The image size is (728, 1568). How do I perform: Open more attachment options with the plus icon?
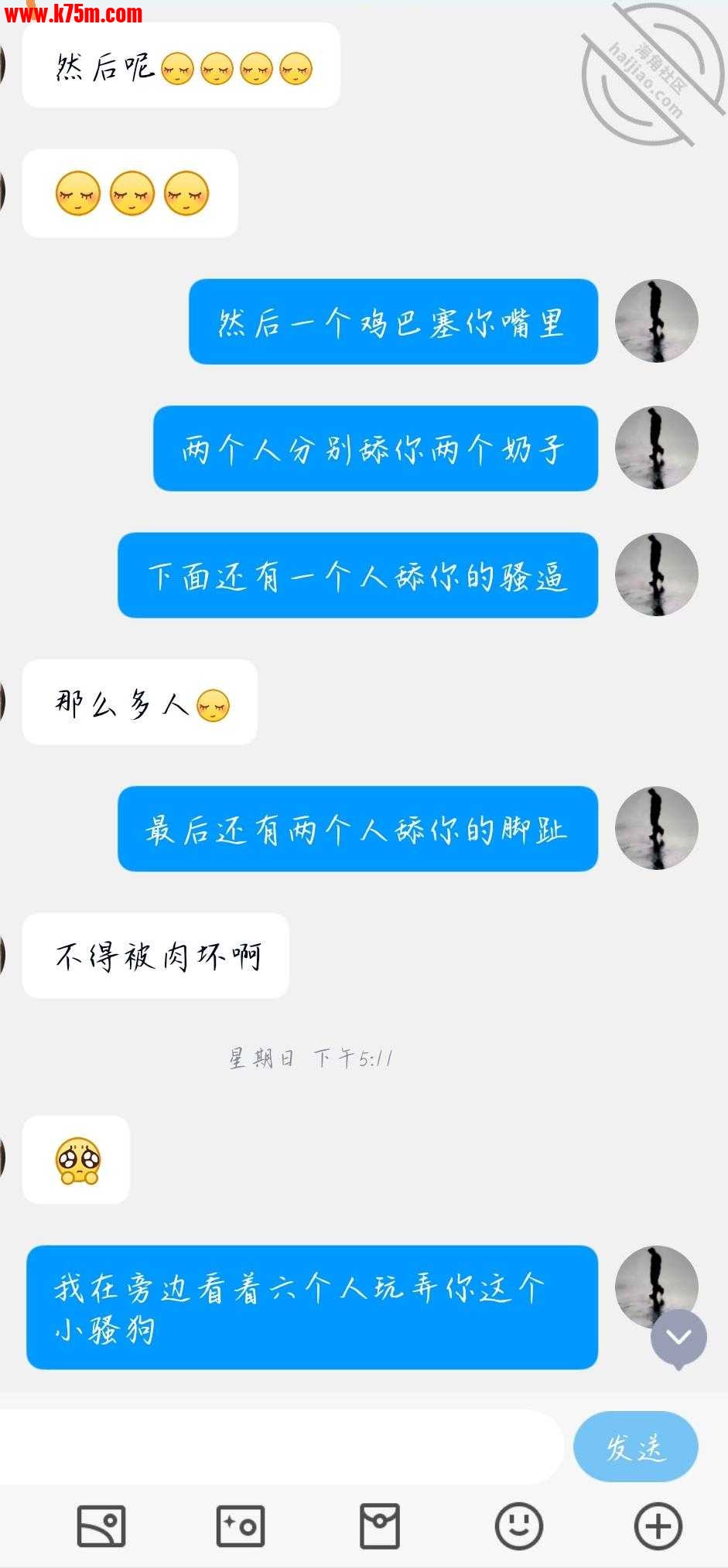coord(658,1525)
